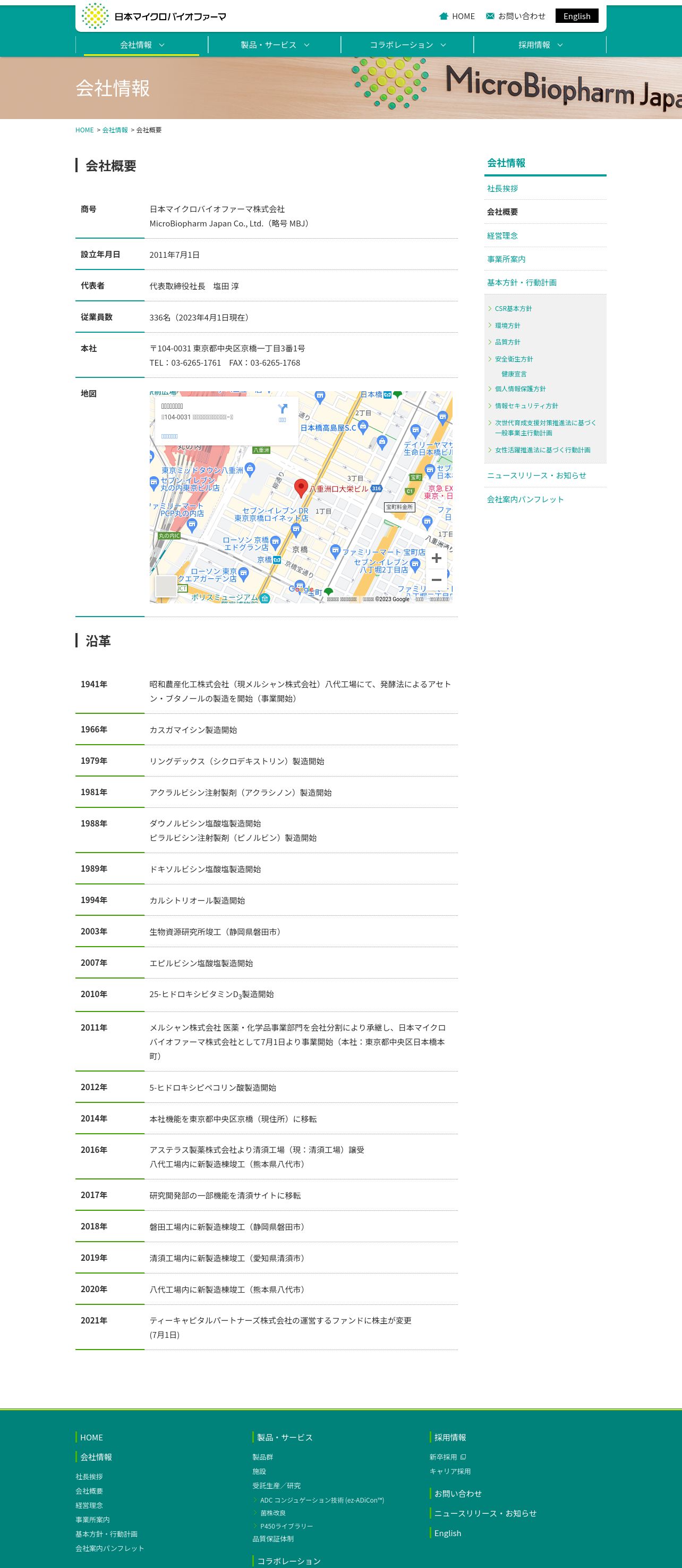The image size is (682, 1568).
Task: Open お問い合わせ contact link in header
Action: (x=515, y=16)
